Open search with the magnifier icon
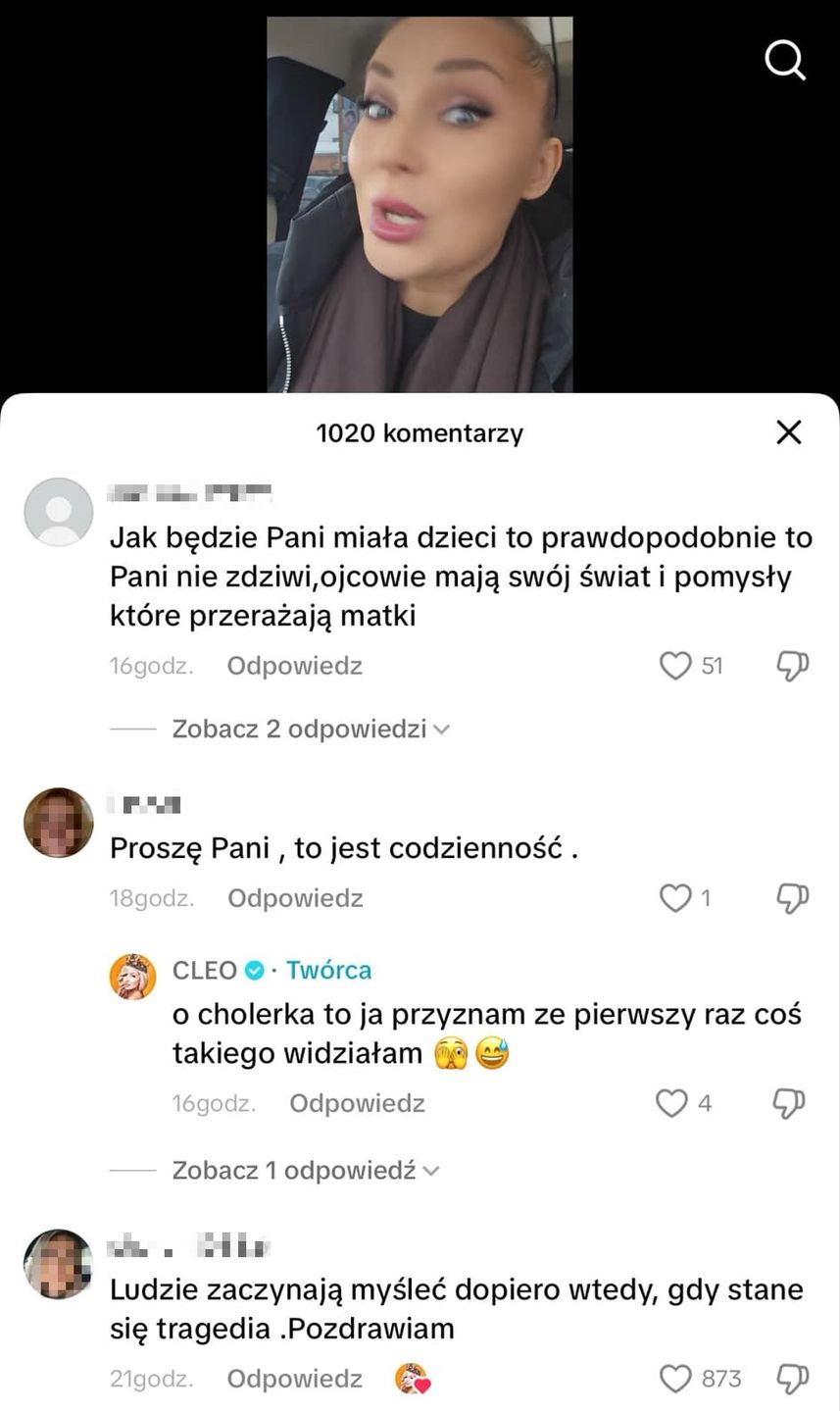Viewport: 840px width, 1411px height. click(784, 60)
